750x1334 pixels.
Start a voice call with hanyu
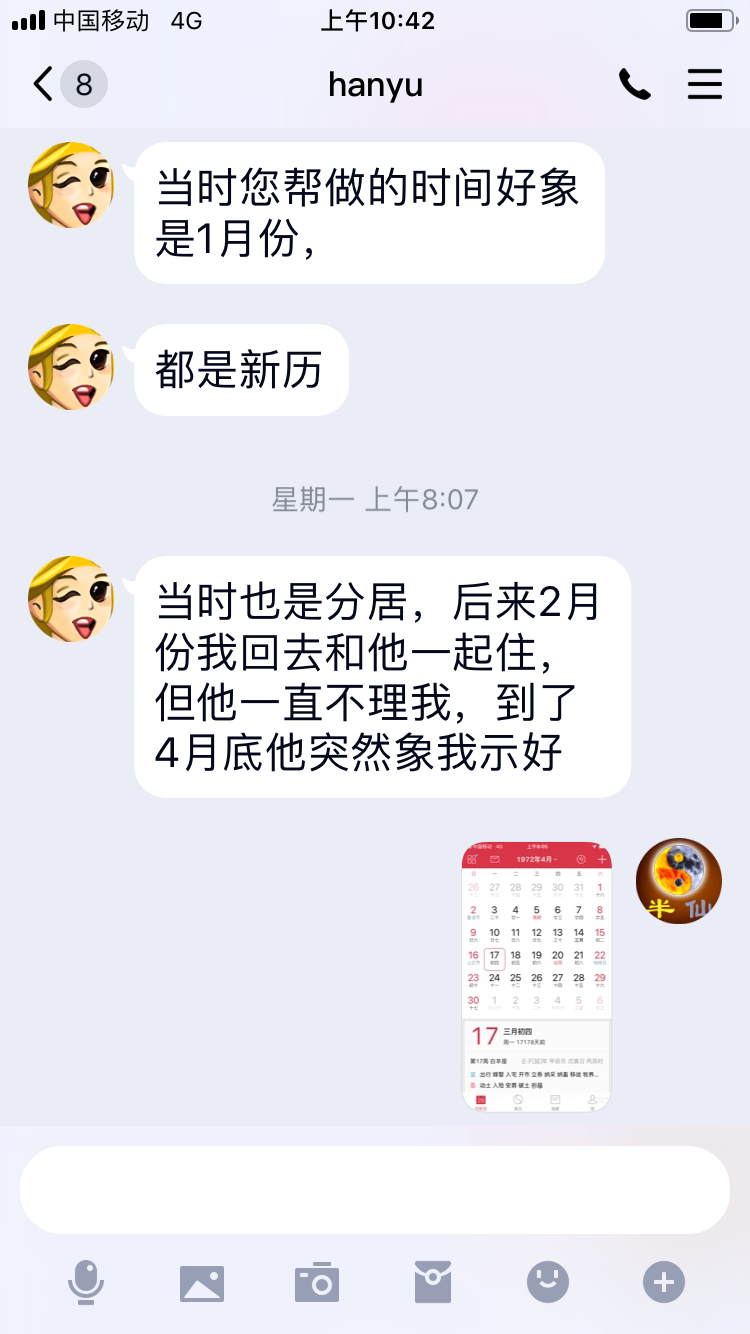point(634,85)
